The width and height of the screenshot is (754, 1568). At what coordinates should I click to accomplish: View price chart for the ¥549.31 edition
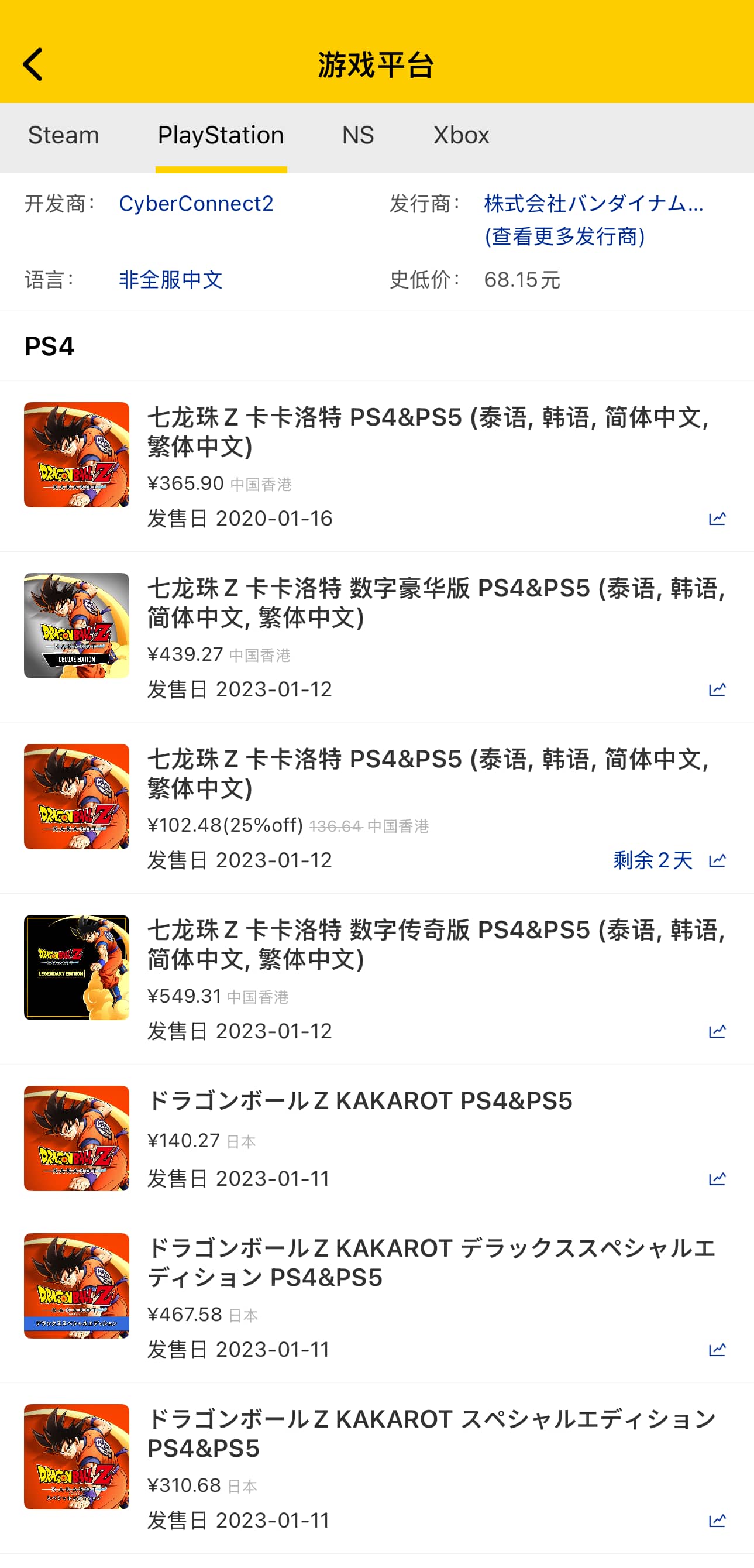717,1031
